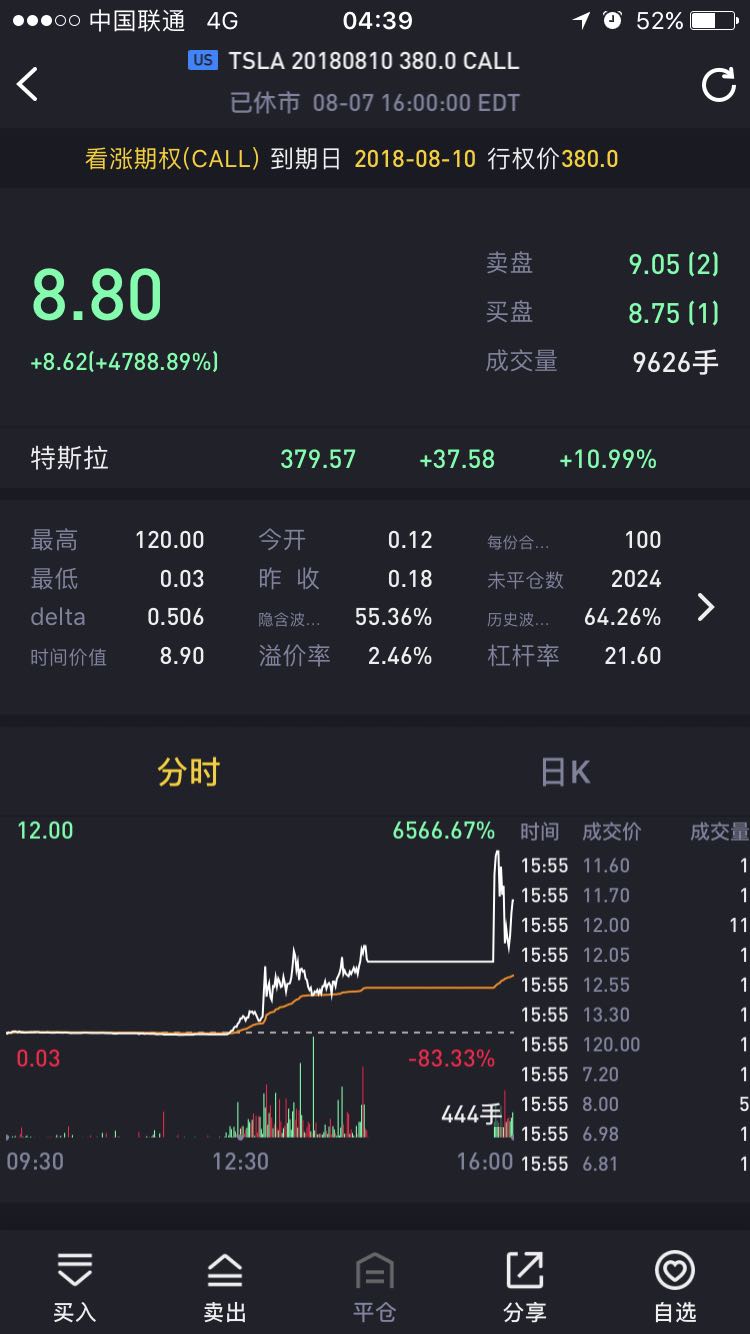The image size is (750, 1334).
Task: Go back using the top-left arrow
Action: [28, 84]
